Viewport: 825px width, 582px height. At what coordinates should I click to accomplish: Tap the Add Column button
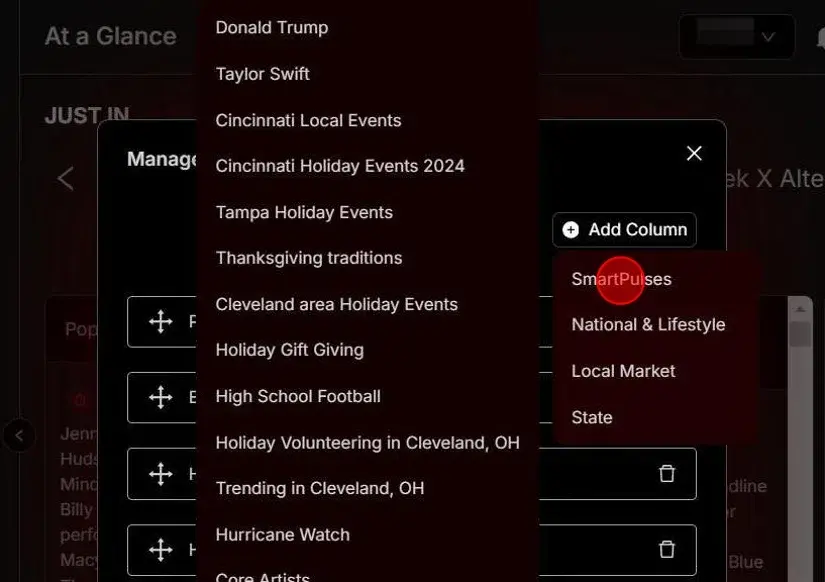point(625,230)
